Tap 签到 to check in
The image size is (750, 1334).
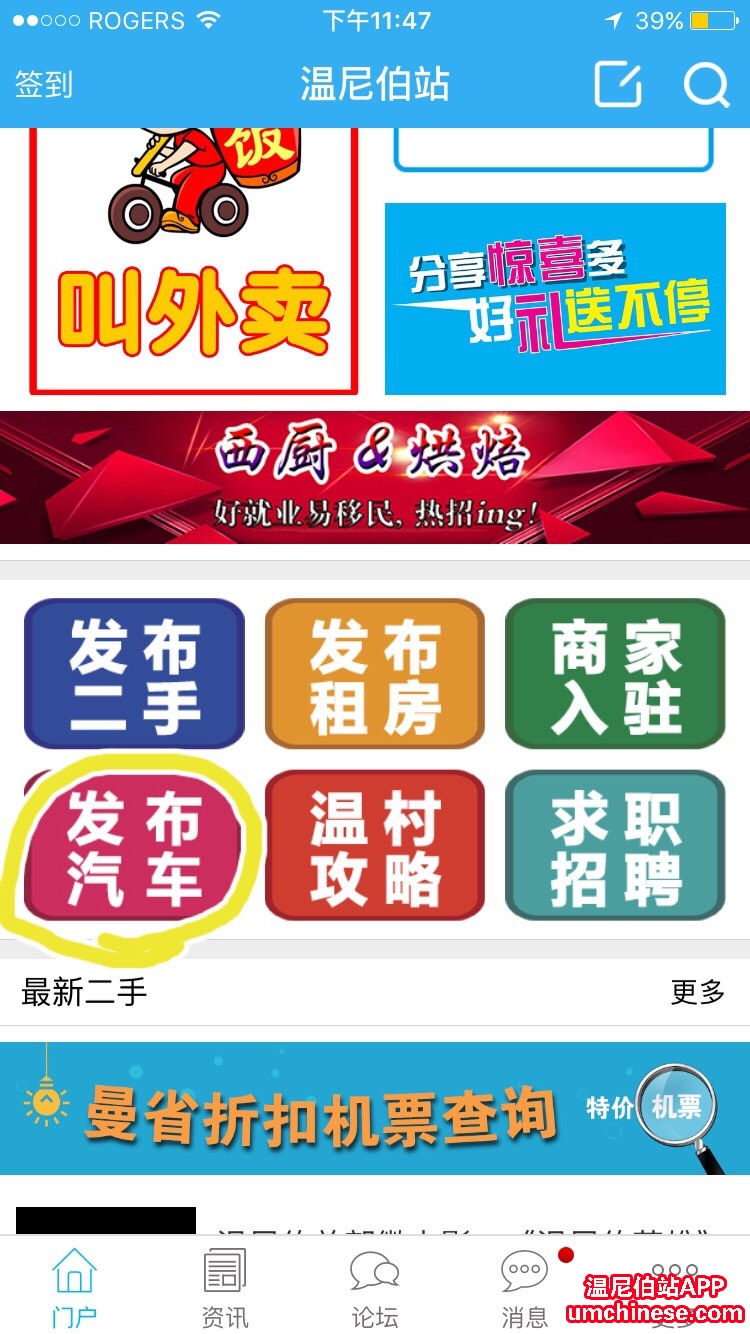tap(43, 84)
